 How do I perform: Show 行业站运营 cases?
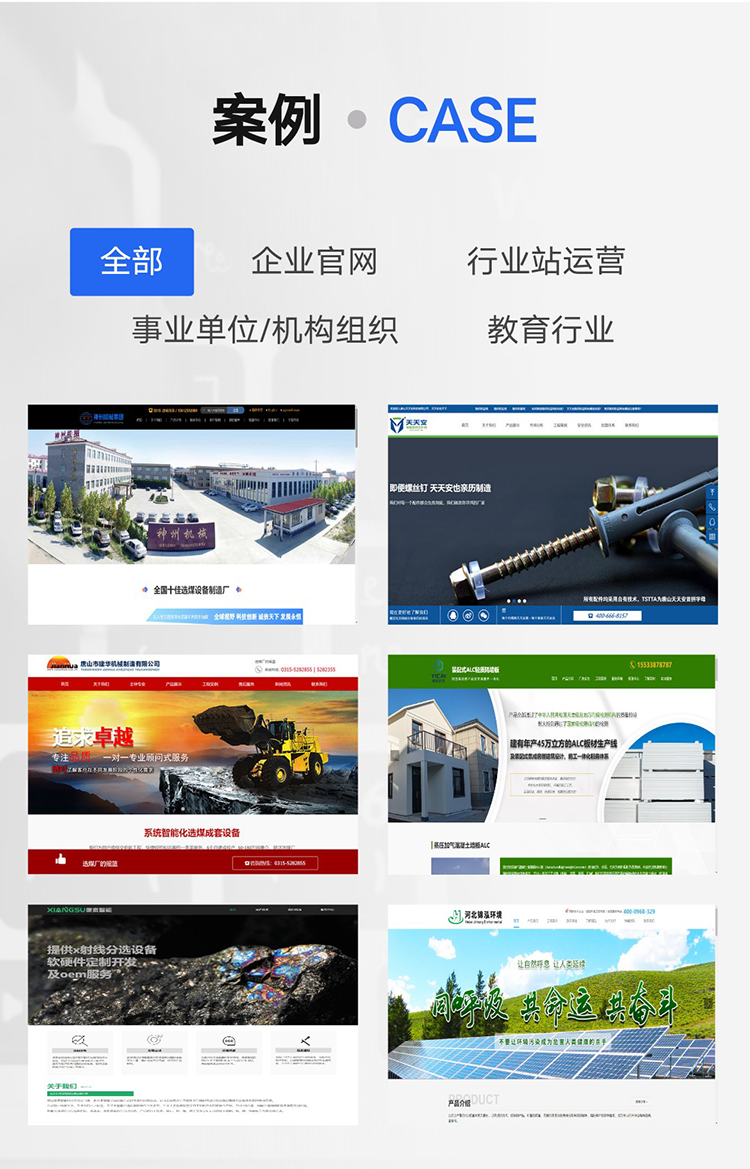click(545, 262)
